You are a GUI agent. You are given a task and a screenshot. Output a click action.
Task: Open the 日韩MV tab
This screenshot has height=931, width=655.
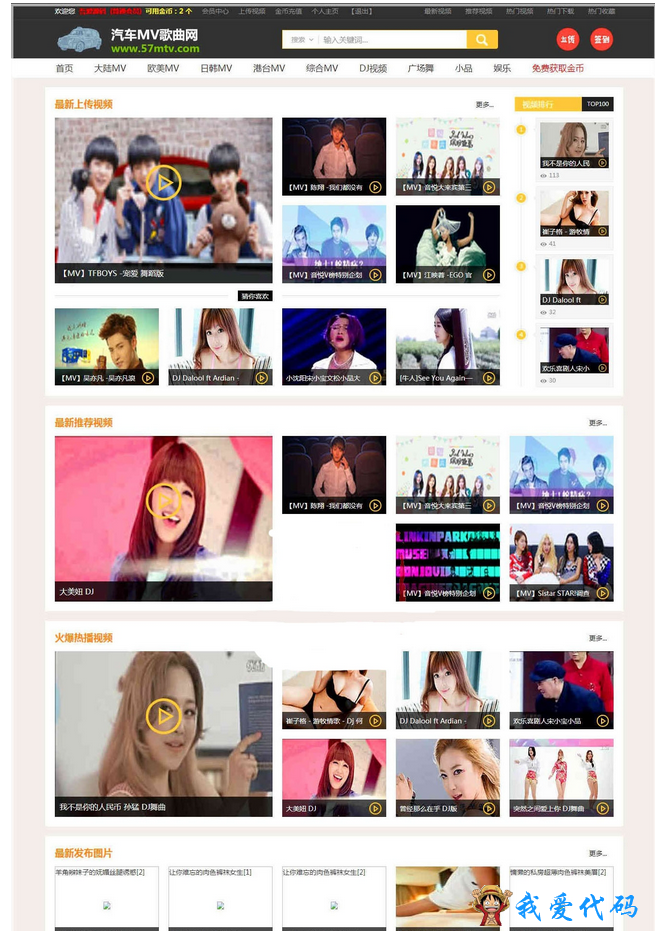pos(216,68)
